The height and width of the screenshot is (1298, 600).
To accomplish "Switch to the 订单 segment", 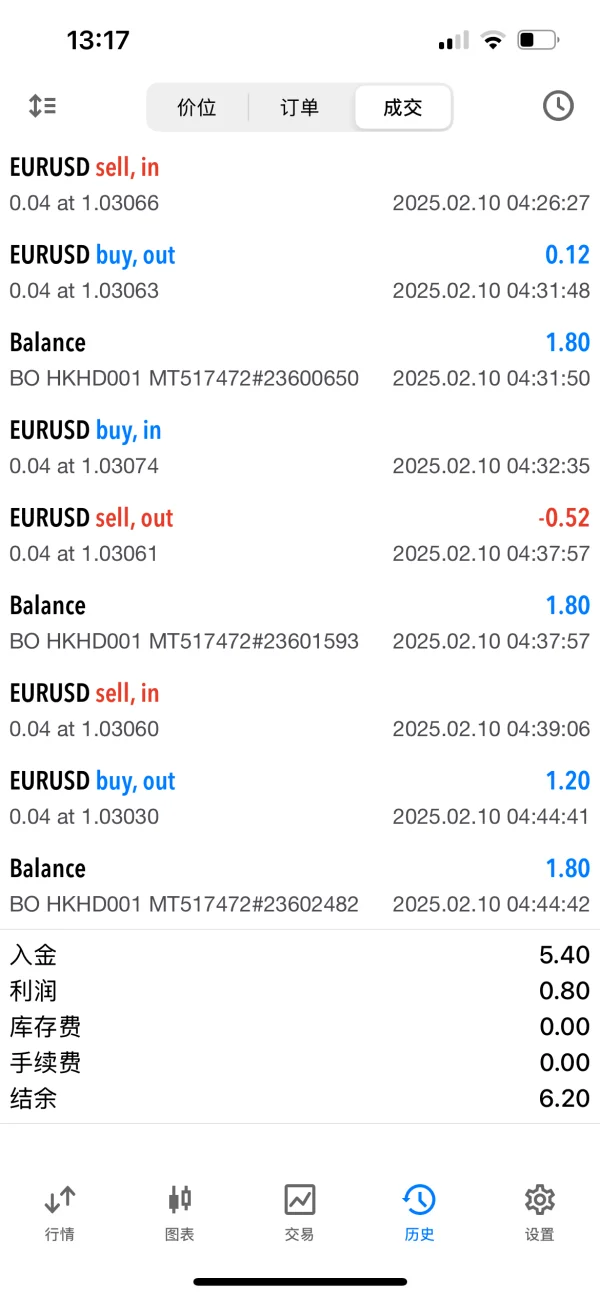I will tap(299, 108).
